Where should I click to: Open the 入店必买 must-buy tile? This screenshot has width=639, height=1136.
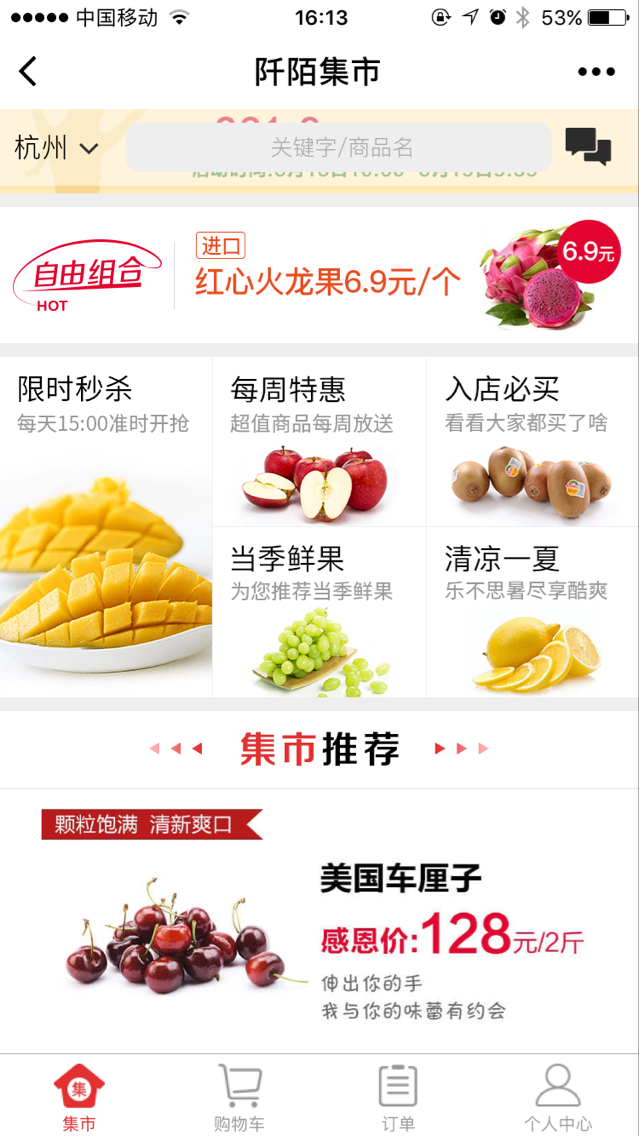[532, 441]
